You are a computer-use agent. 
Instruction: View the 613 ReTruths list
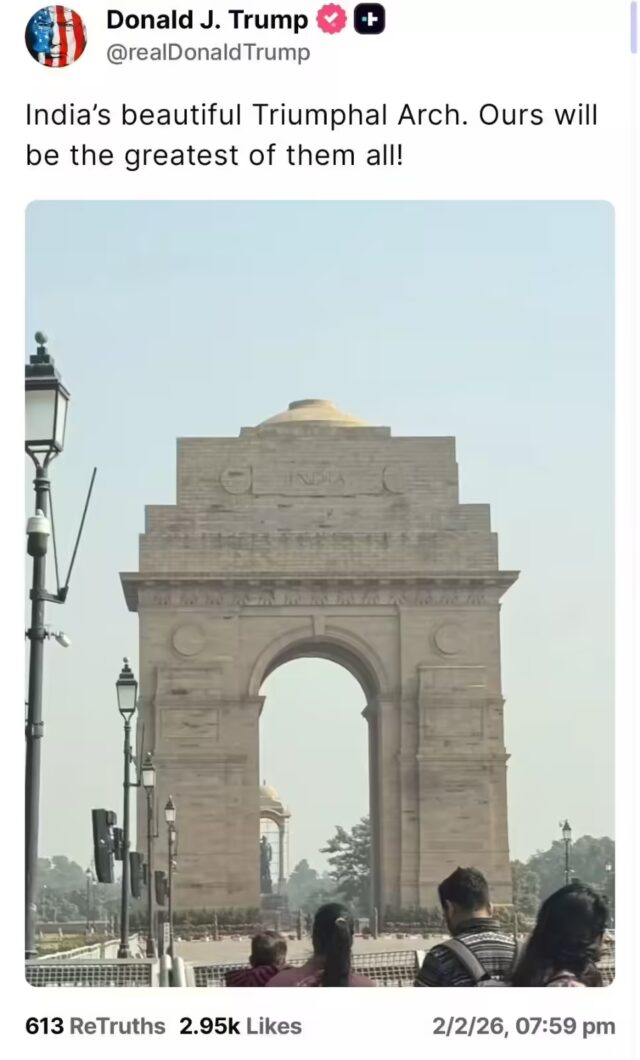tap(97, 1026)
